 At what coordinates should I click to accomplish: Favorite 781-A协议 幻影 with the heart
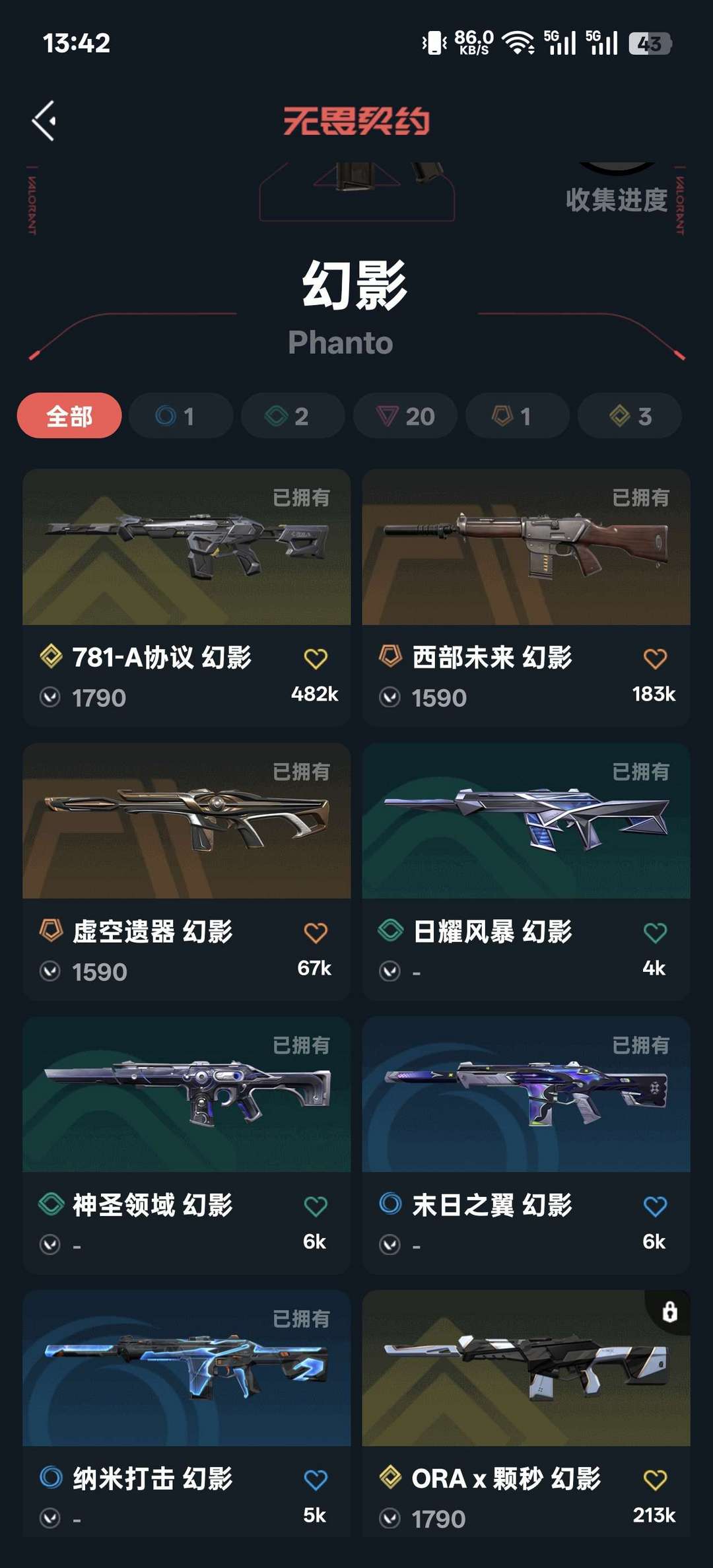[316, 658]
